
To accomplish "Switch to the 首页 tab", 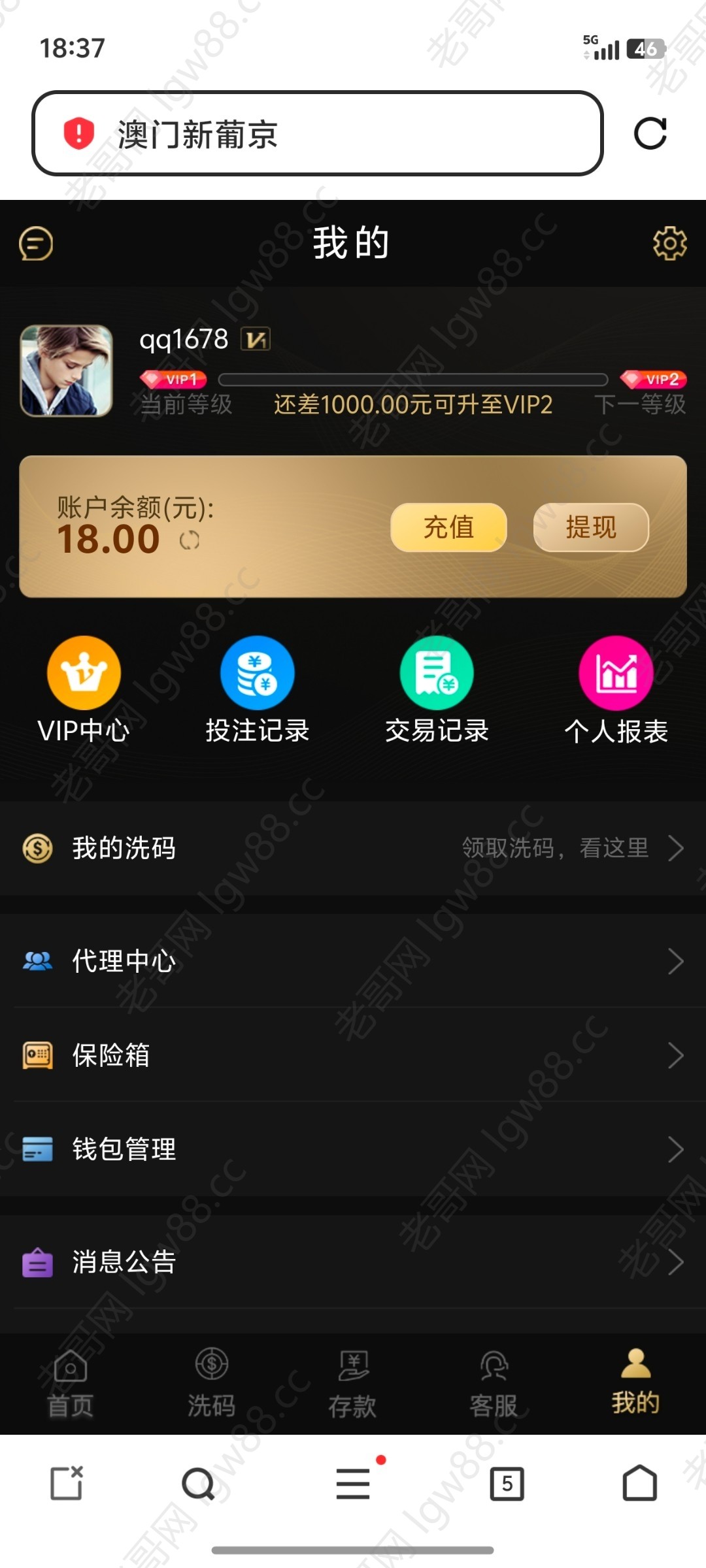I will pyautogui.click(x=71, y=1384).
